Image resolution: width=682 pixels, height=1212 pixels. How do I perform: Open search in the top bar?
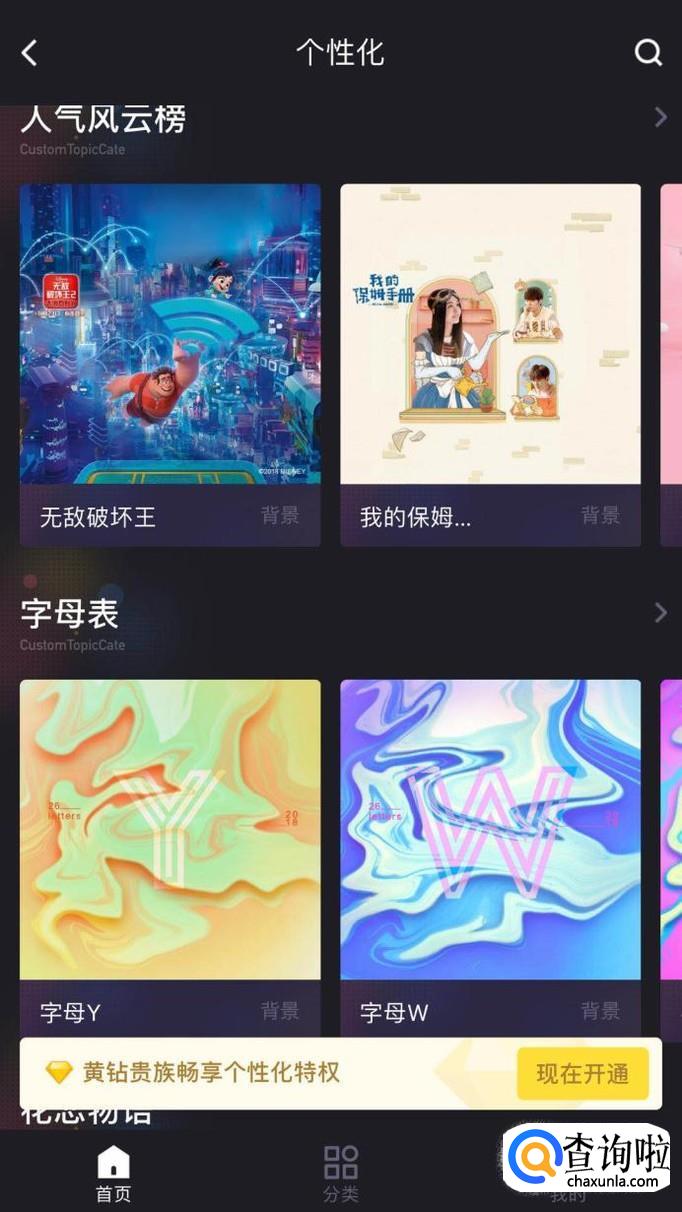pyautogui.click(x=648, y=53)
